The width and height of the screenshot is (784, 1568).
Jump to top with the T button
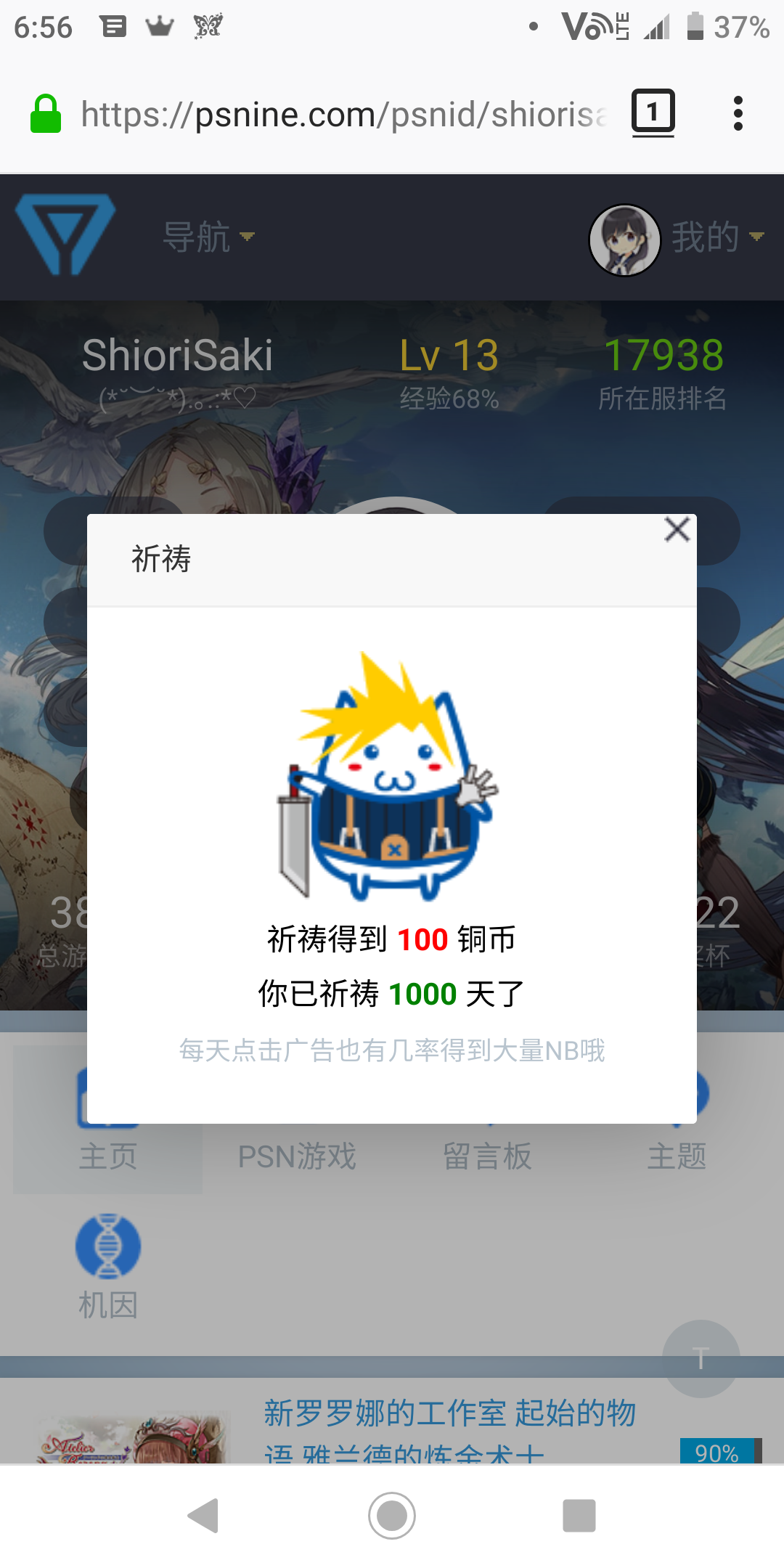click(x=701, y=1358)
